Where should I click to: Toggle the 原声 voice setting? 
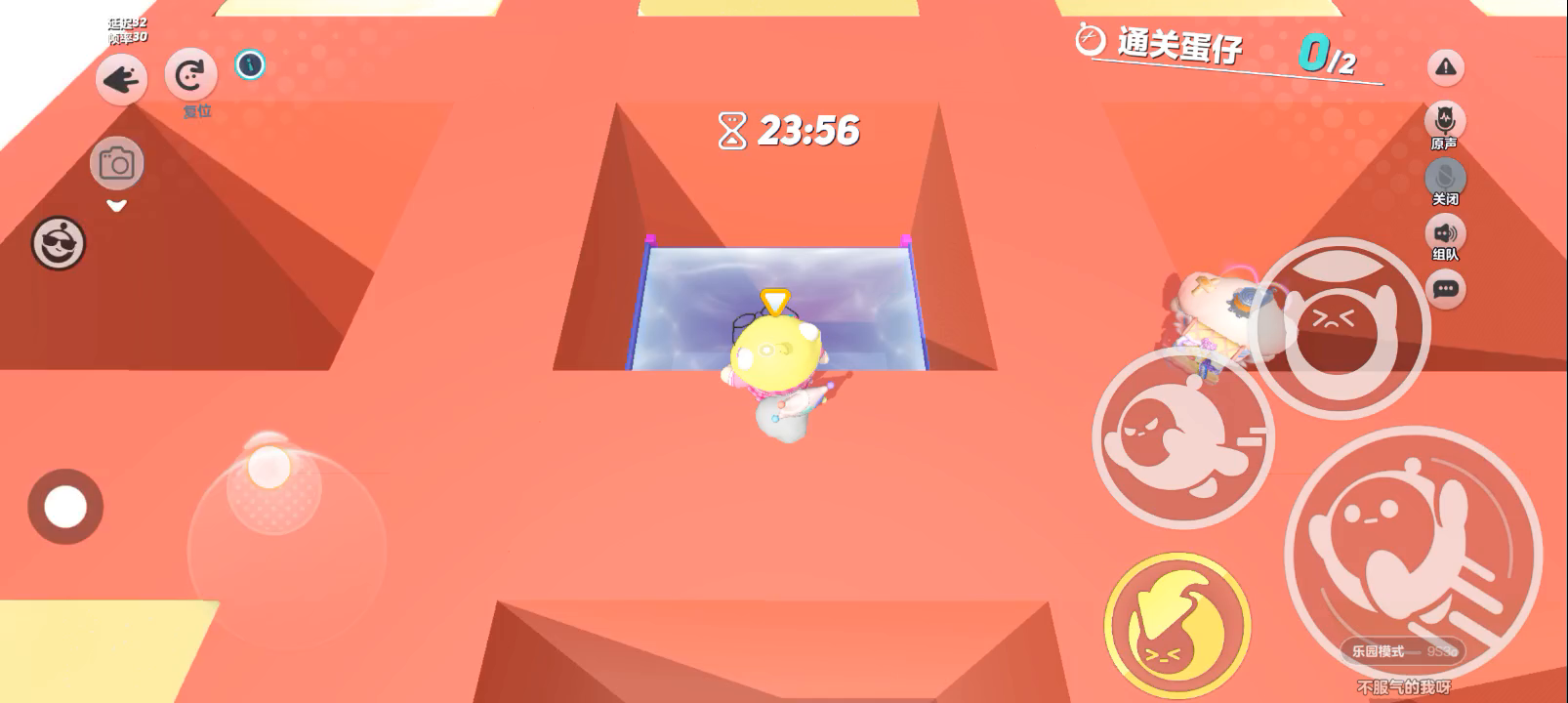tap(1444, 122)
